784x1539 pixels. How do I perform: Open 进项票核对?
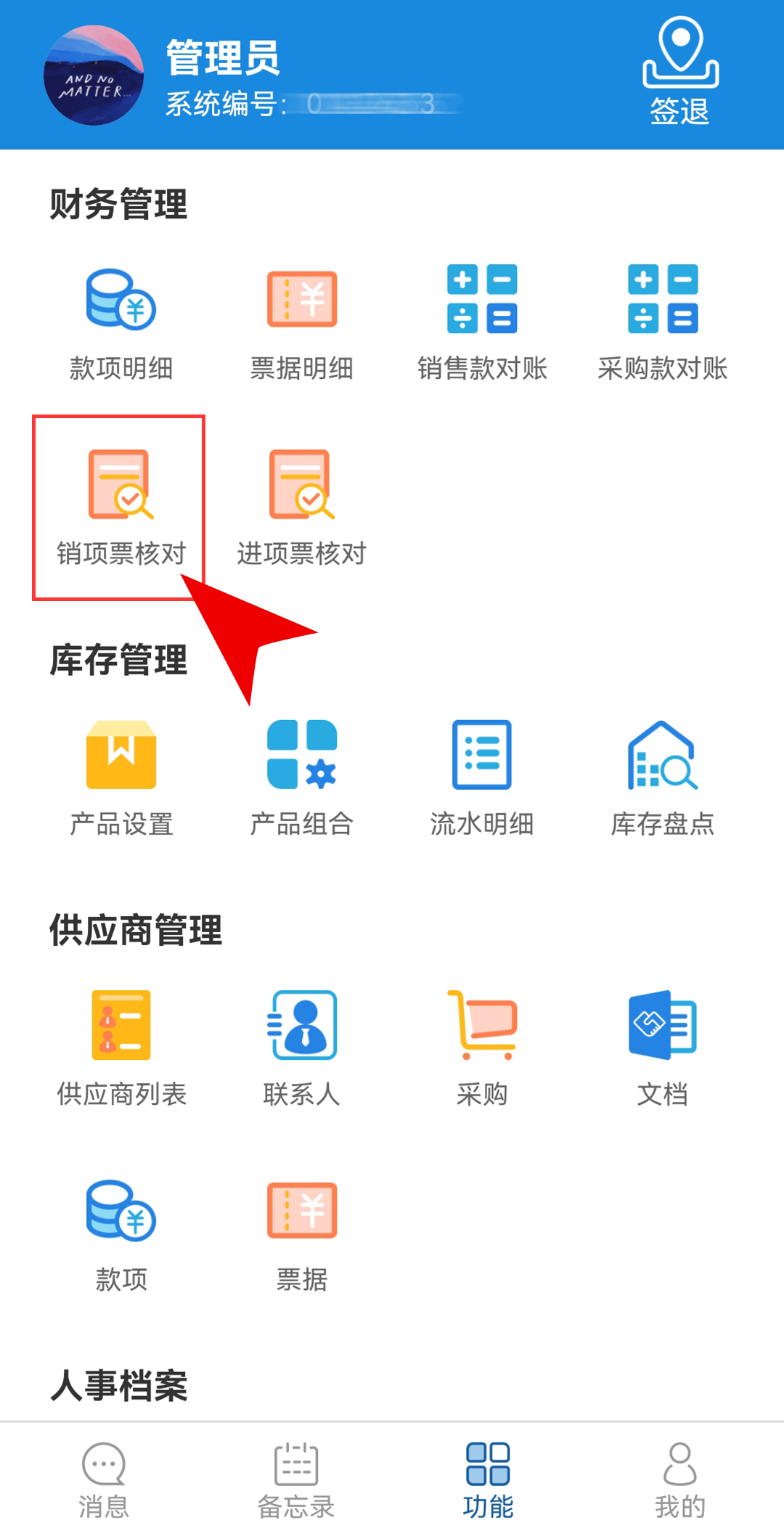tap(301, 507)
